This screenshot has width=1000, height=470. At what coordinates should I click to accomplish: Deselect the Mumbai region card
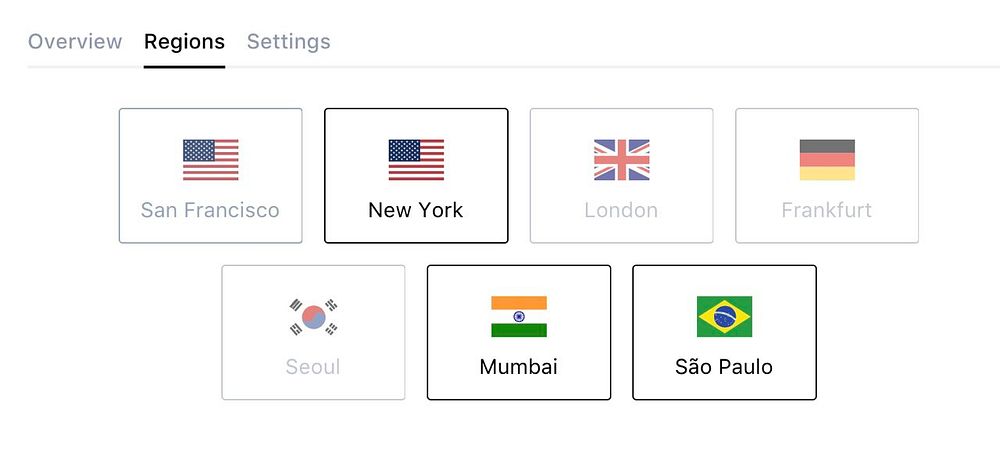coord(519,332)
